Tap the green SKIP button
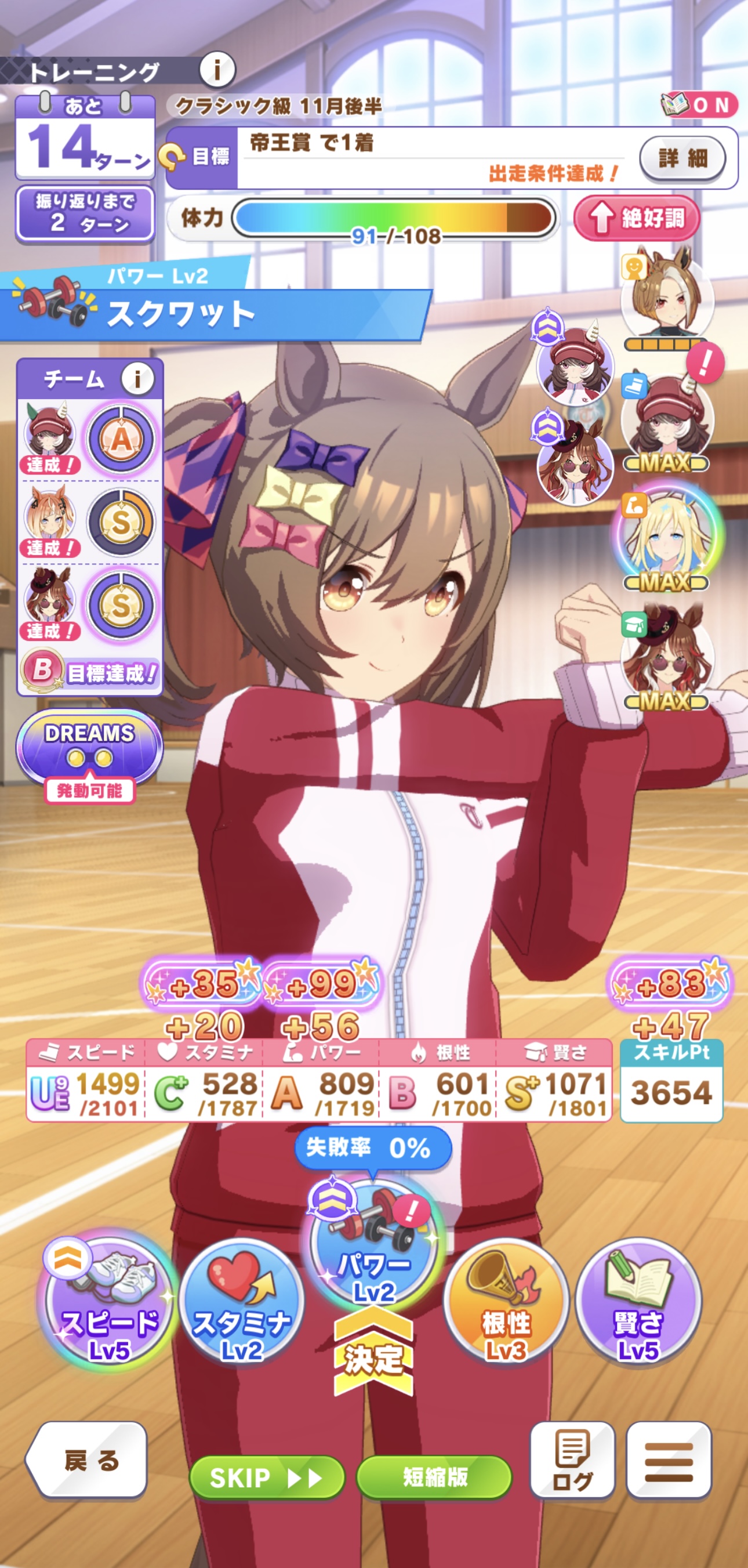This screenshot has width=748, height=1568. click(267, 1478)
